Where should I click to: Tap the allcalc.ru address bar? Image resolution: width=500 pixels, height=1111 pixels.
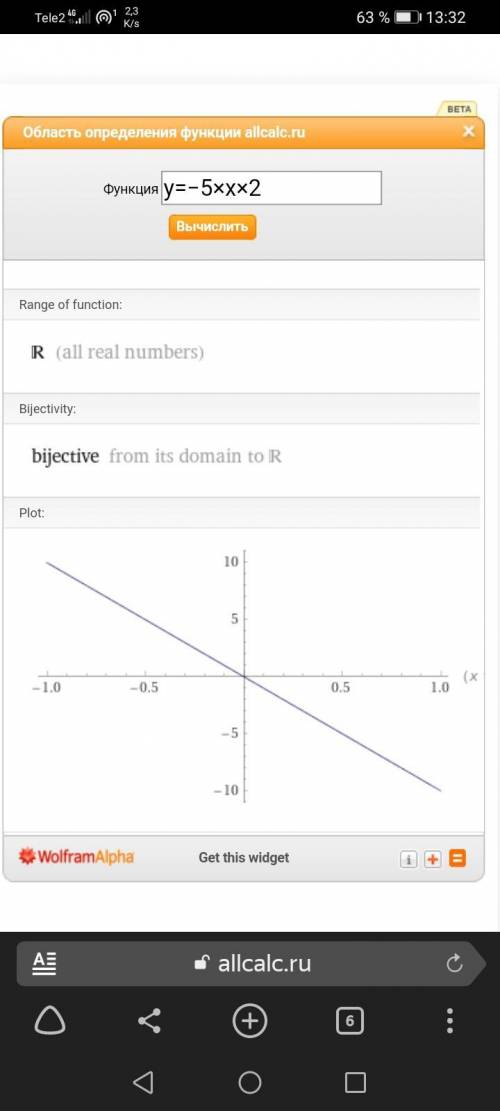[251, 964]
